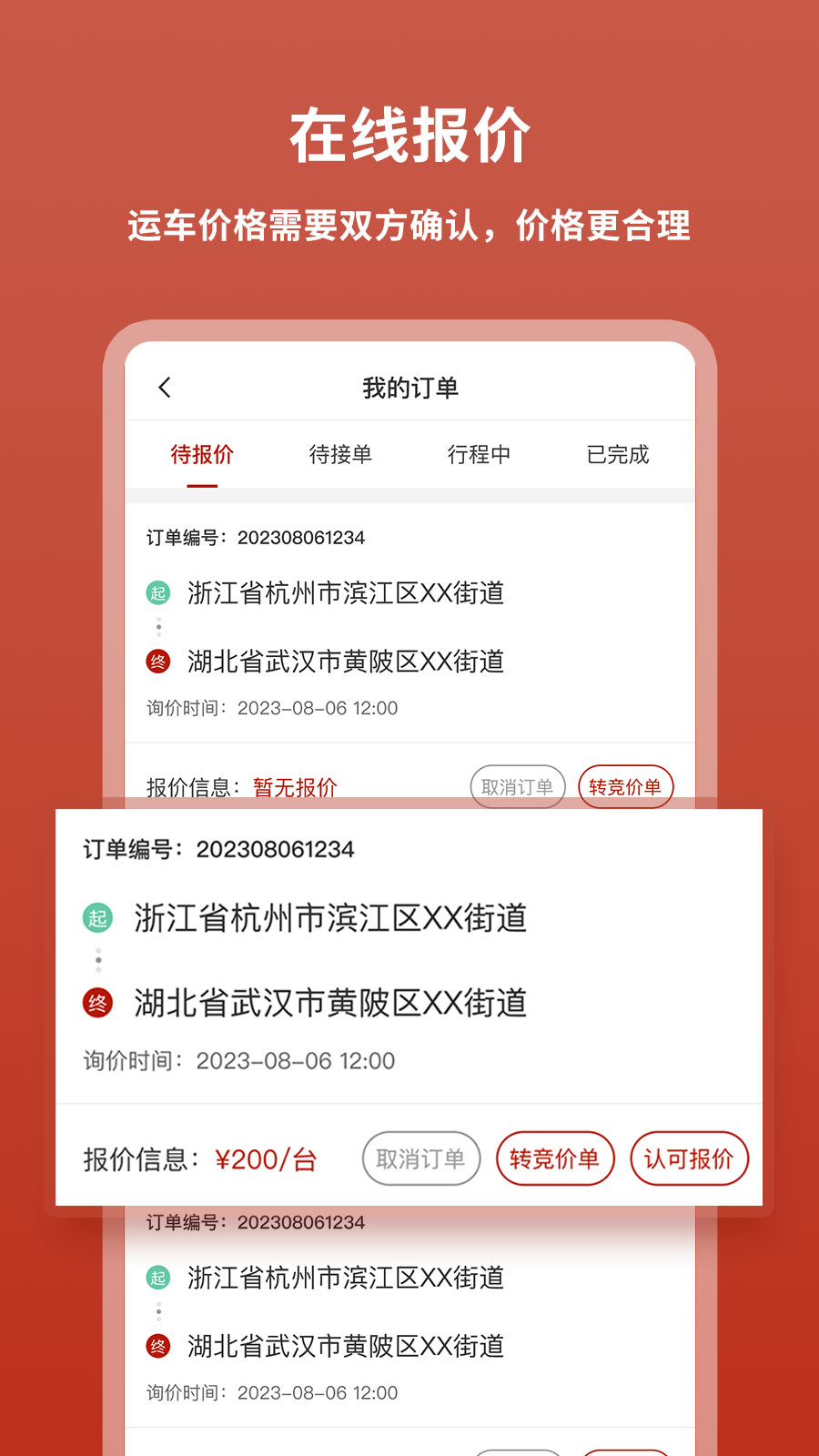
Task: Click 转竞价单 in the highlighted popup card
Action: click(555, 1158)
